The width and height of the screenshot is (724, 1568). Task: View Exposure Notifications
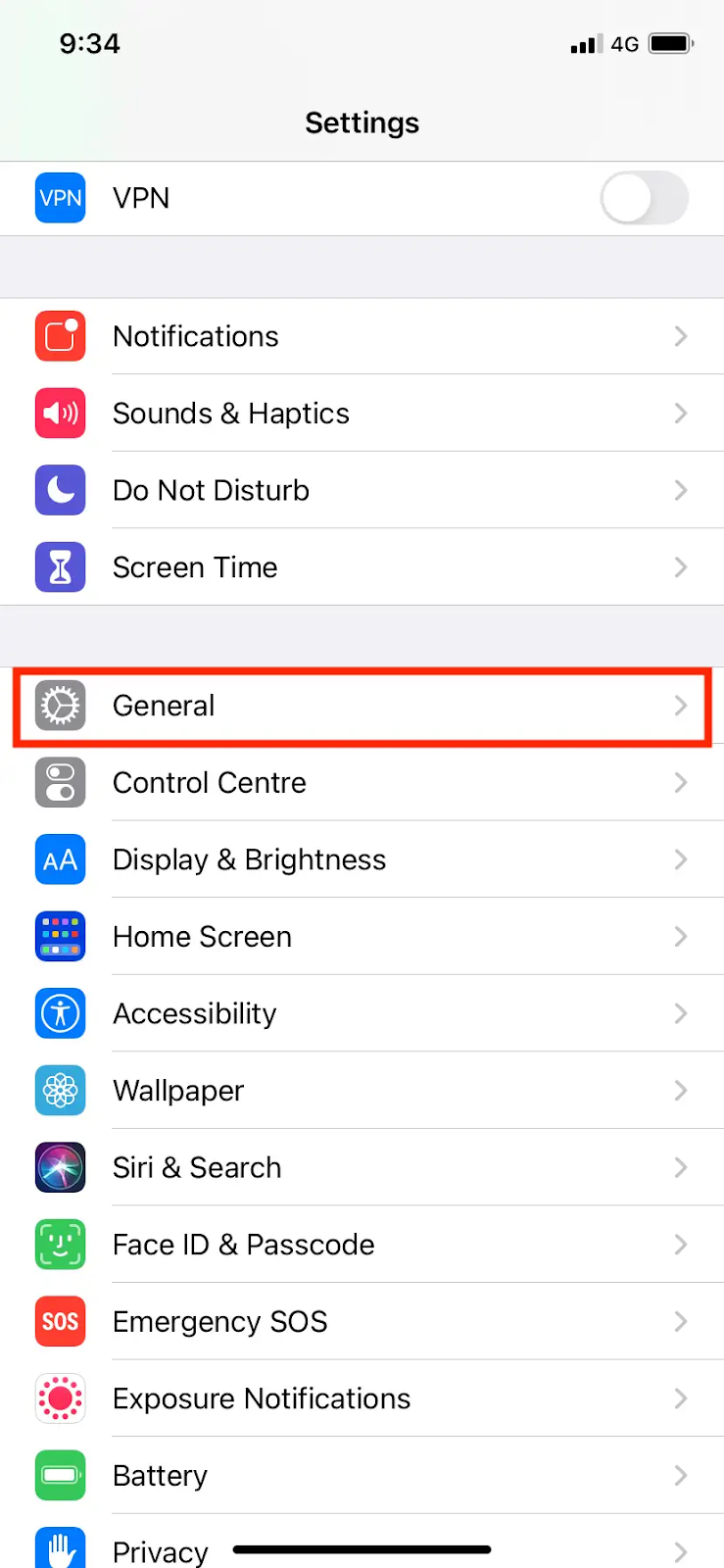pyautogui.click(x=362, y=1398)
